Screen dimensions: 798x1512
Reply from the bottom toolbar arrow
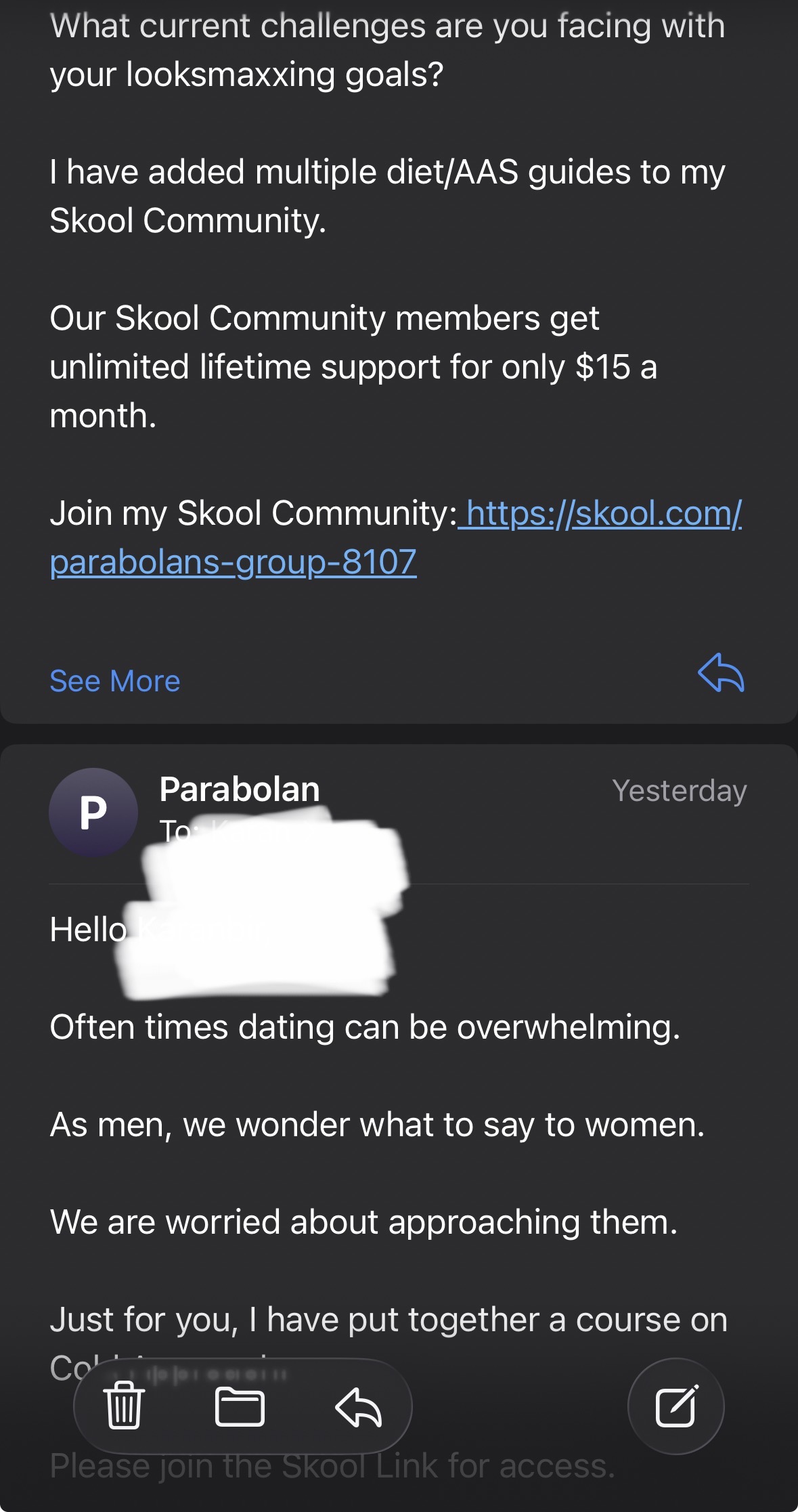(359, 1406)
